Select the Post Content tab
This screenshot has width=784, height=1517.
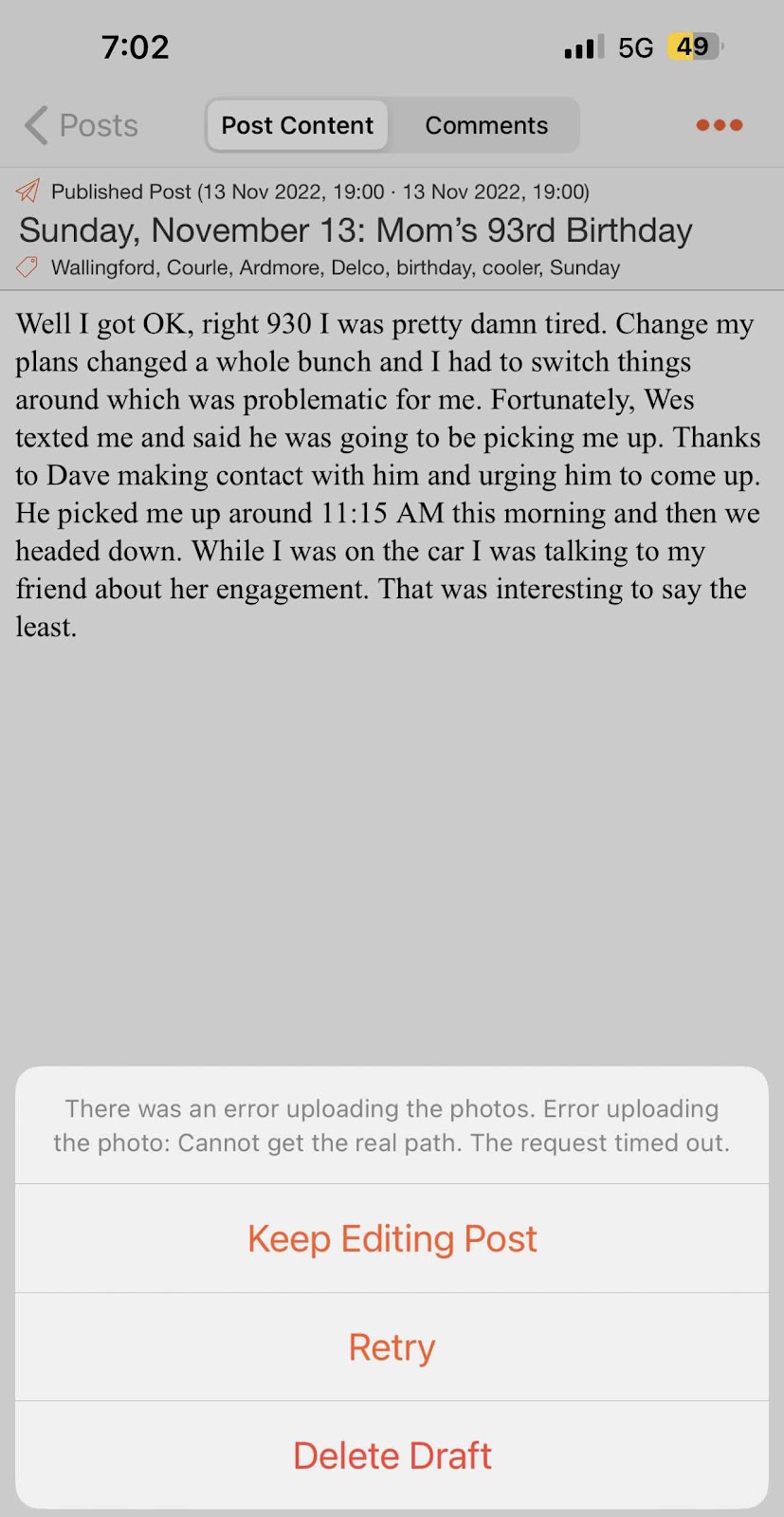point(298,125)
